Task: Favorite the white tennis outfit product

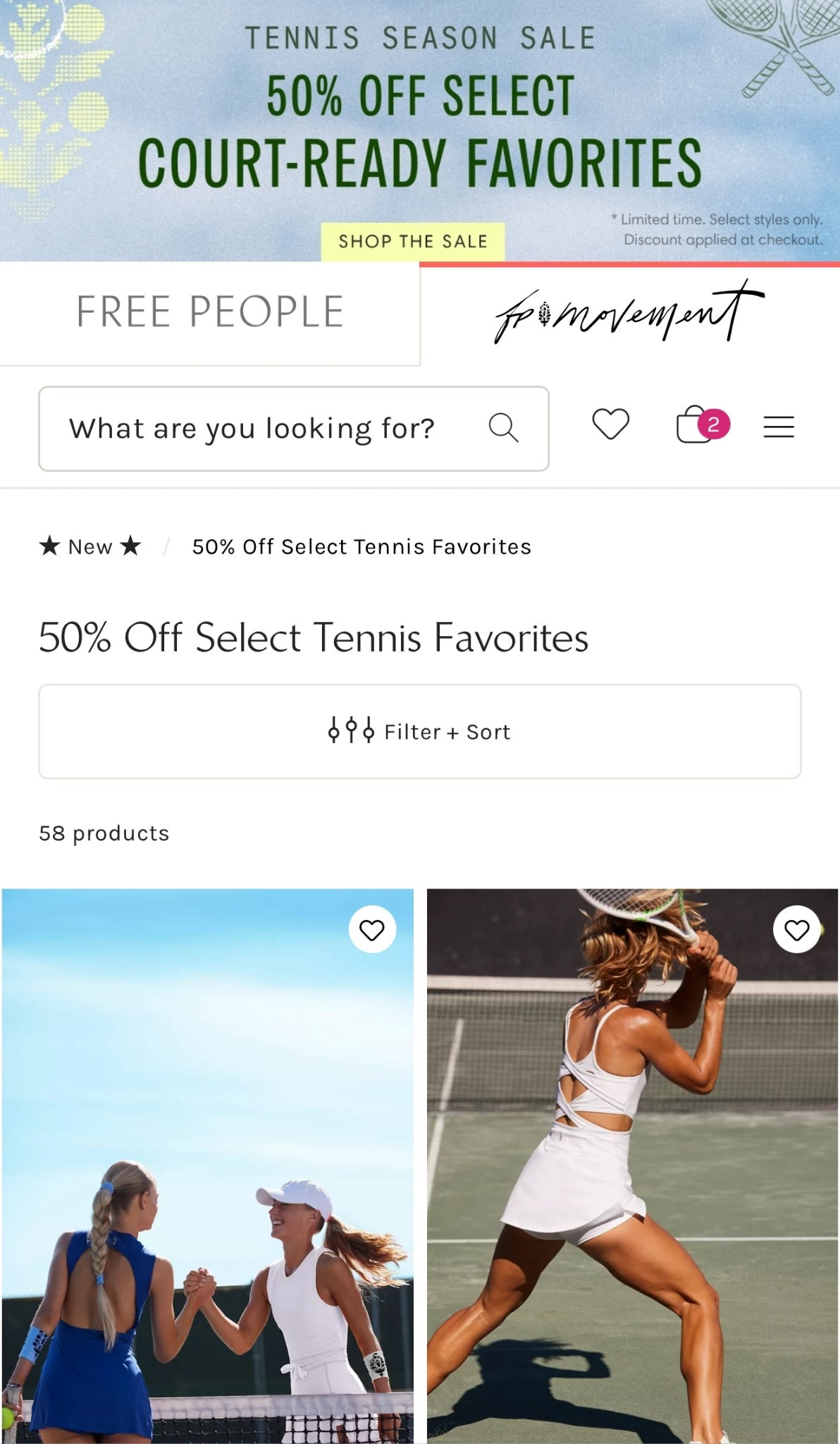Action: [797, 929]
